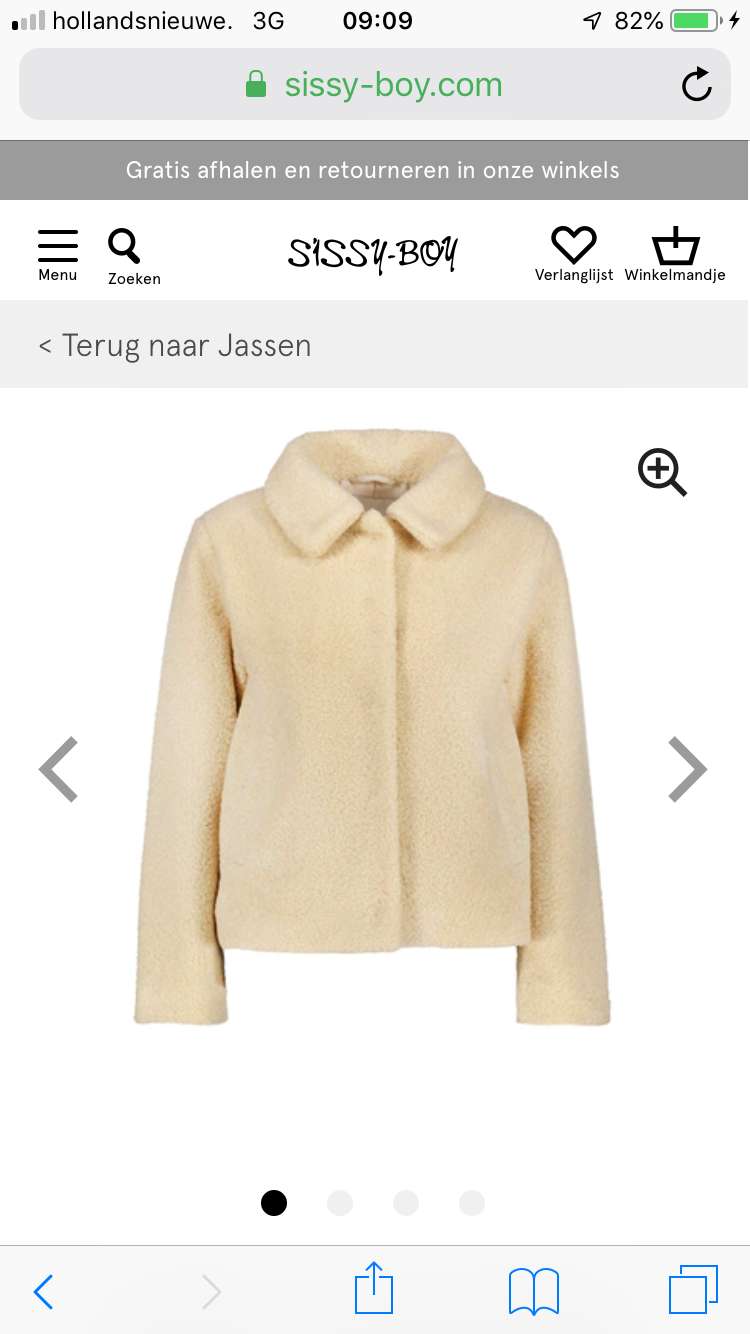750x1334 pixels.
Task: Show previous product image with left arrow
Action: tap(58, 769)
